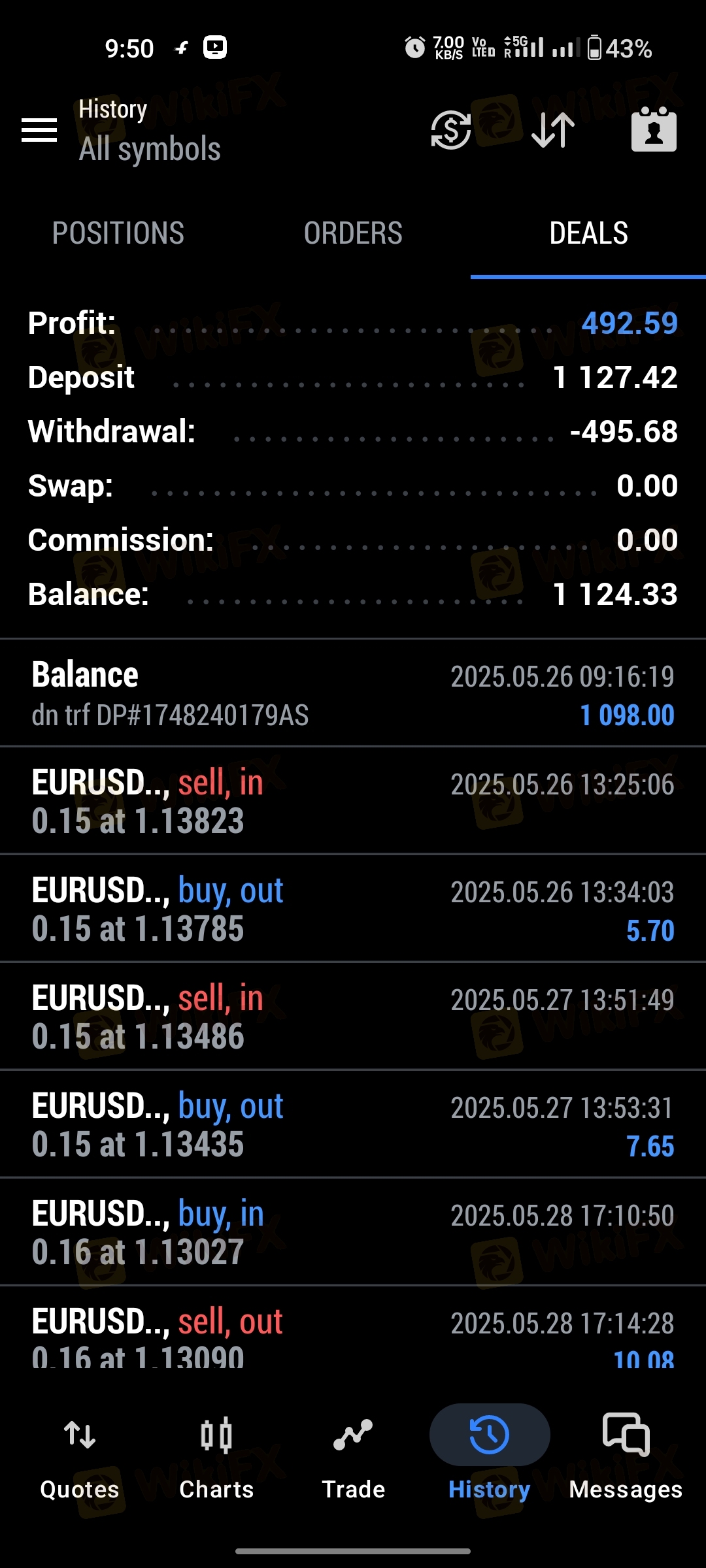View the EURUSD buy deal at 1.13435
The image size is (706, 1568).
[x=353, y=1124]
